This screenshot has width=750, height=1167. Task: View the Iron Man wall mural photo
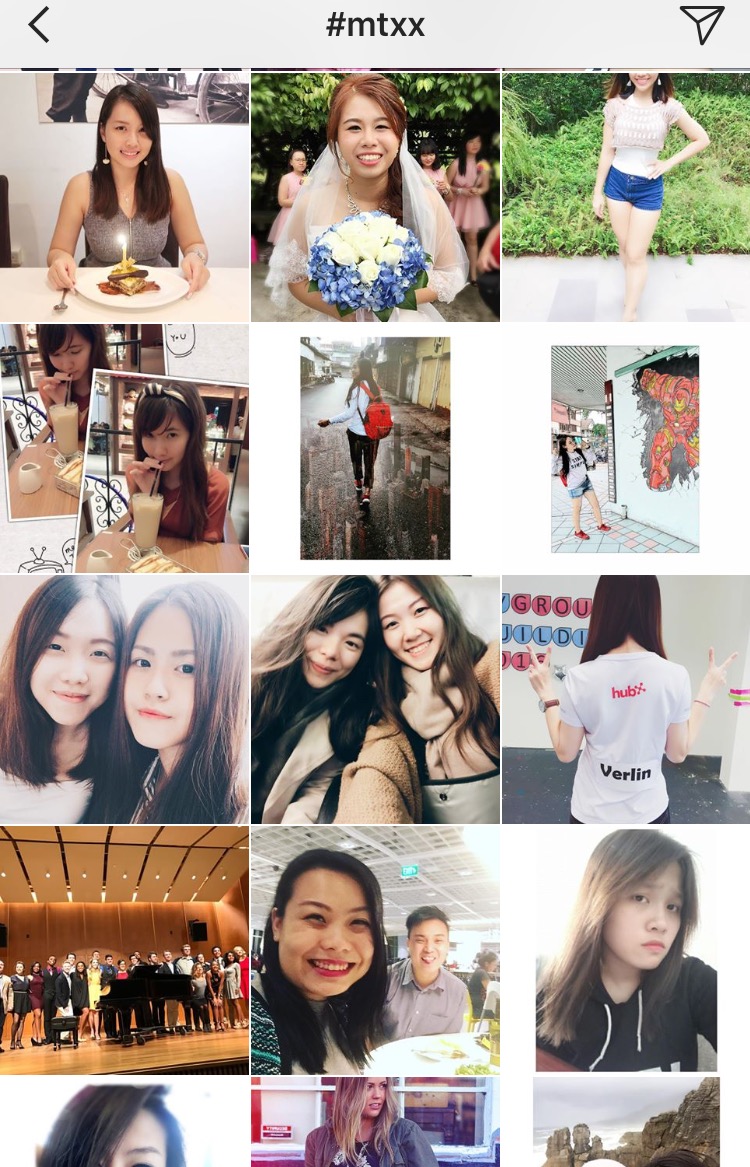click(626, 448)
